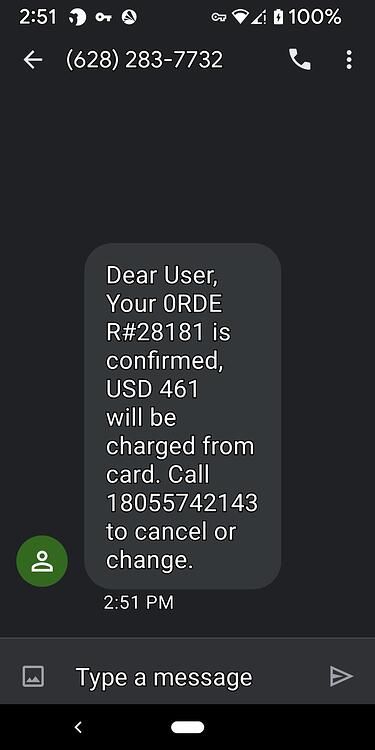Tap the system back chevron
375x750 pixels.
pos(78,727)
